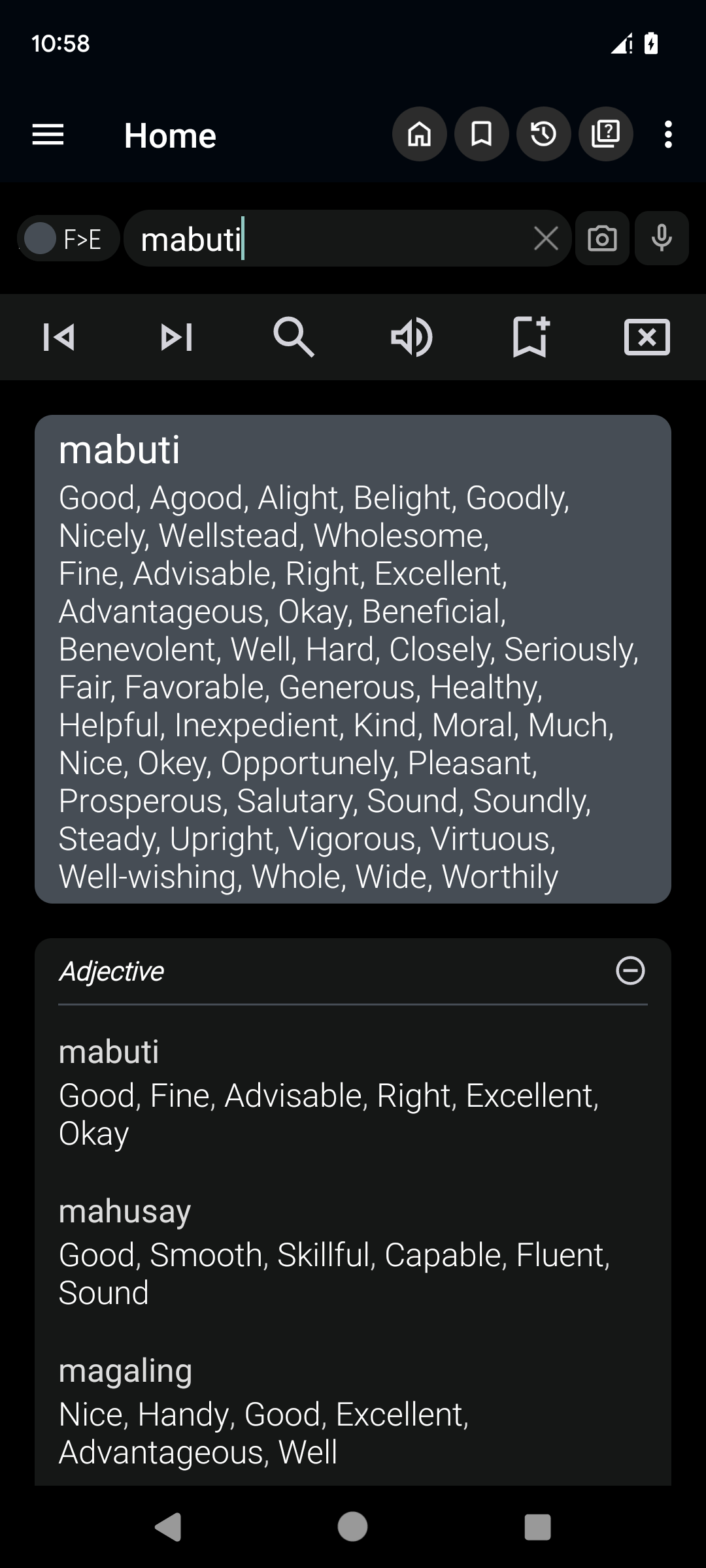
Task: Open the quiz cards icon
Action: pyautogui.click(x=605, y=135)
